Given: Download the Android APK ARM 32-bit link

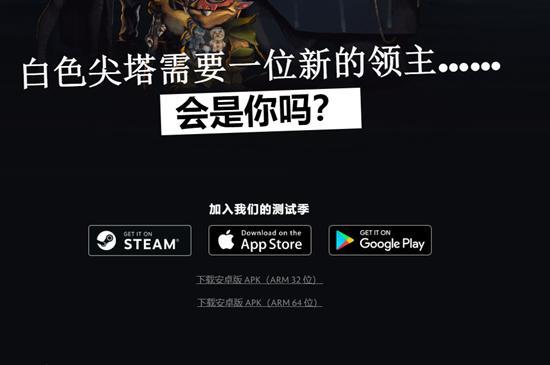Looking at the screenshot, I should pos(259,280).
